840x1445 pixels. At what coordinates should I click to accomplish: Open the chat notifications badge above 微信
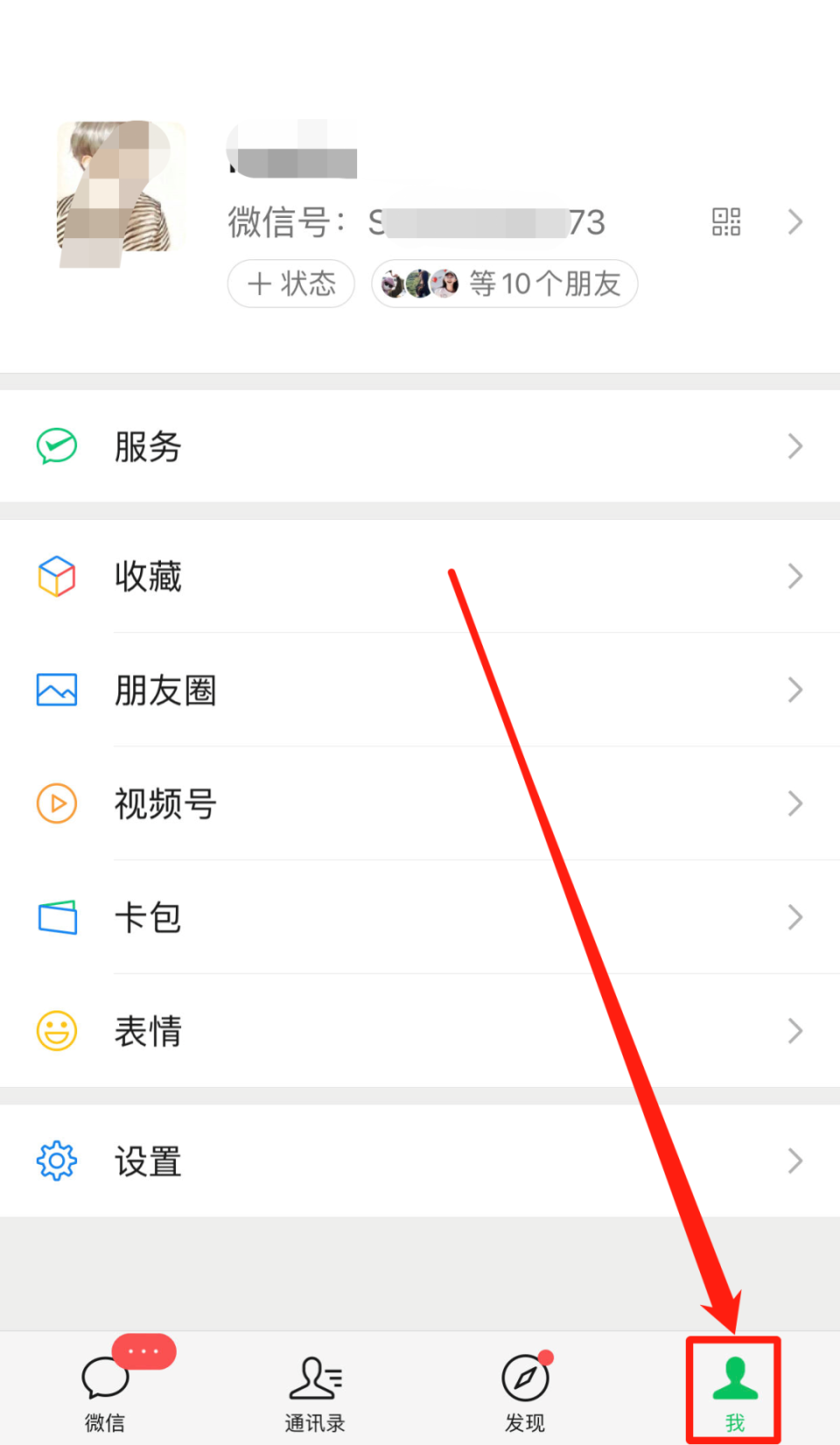(x=144, y=1350)
